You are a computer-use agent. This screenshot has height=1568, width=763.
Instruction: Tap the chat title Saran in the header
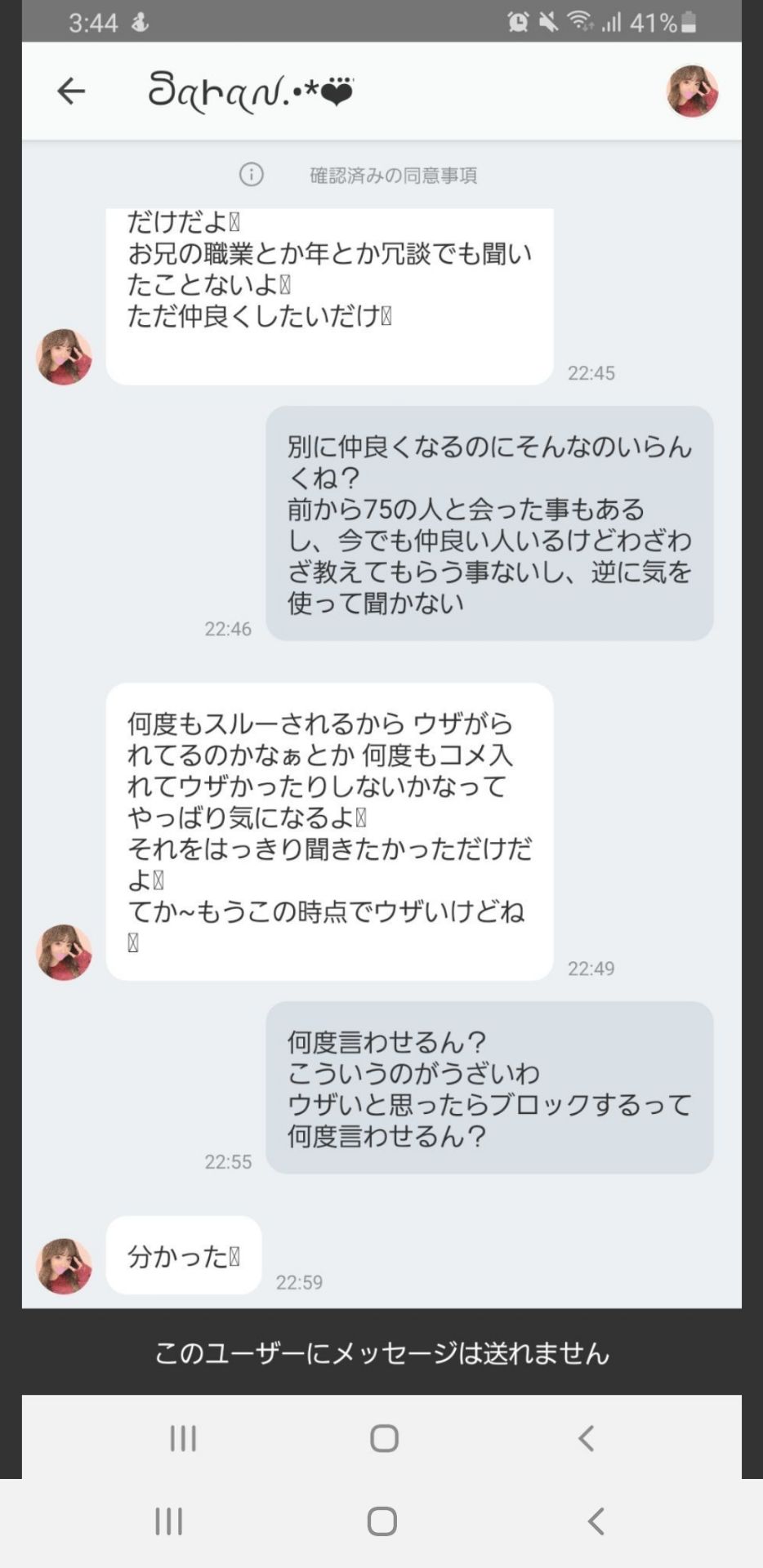point(249,91)
